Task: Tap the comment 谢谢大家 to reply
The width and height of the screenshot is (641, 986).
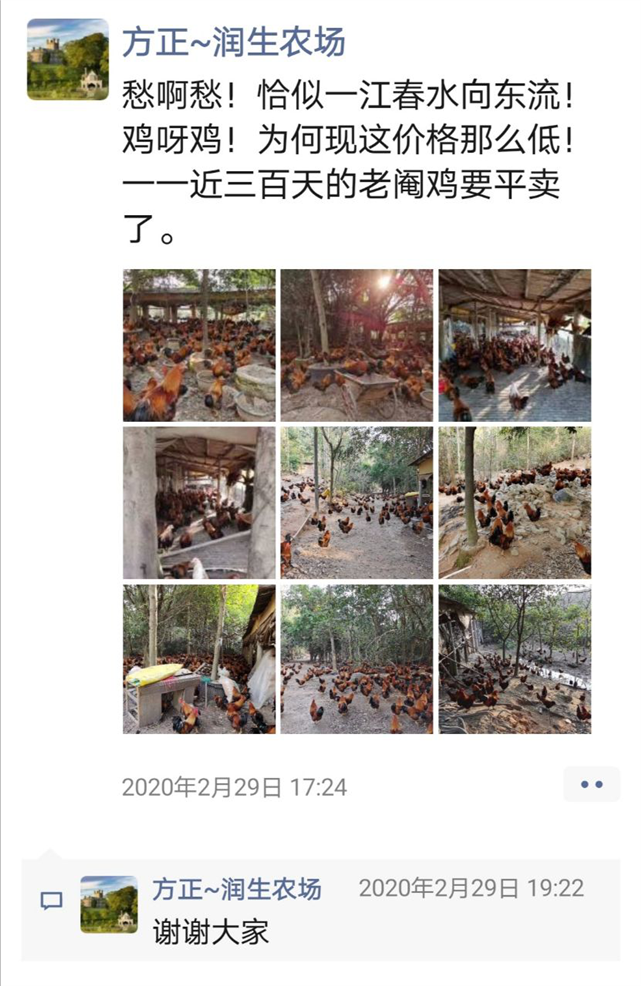Action: pyautogui.click(x=212, y=932)
